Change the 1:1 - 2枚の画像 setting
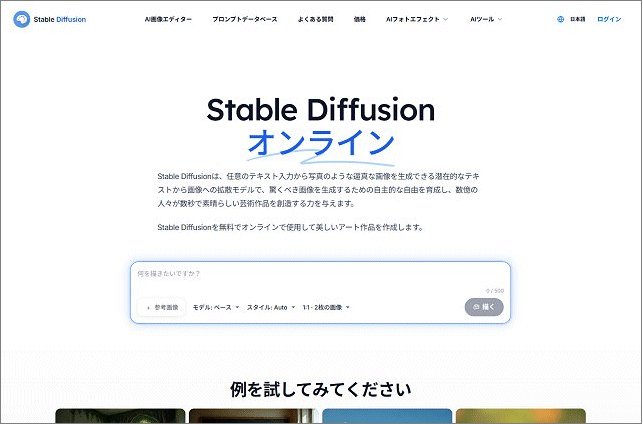Viewport: 643px width, 424px height. [x=326, y=307]
